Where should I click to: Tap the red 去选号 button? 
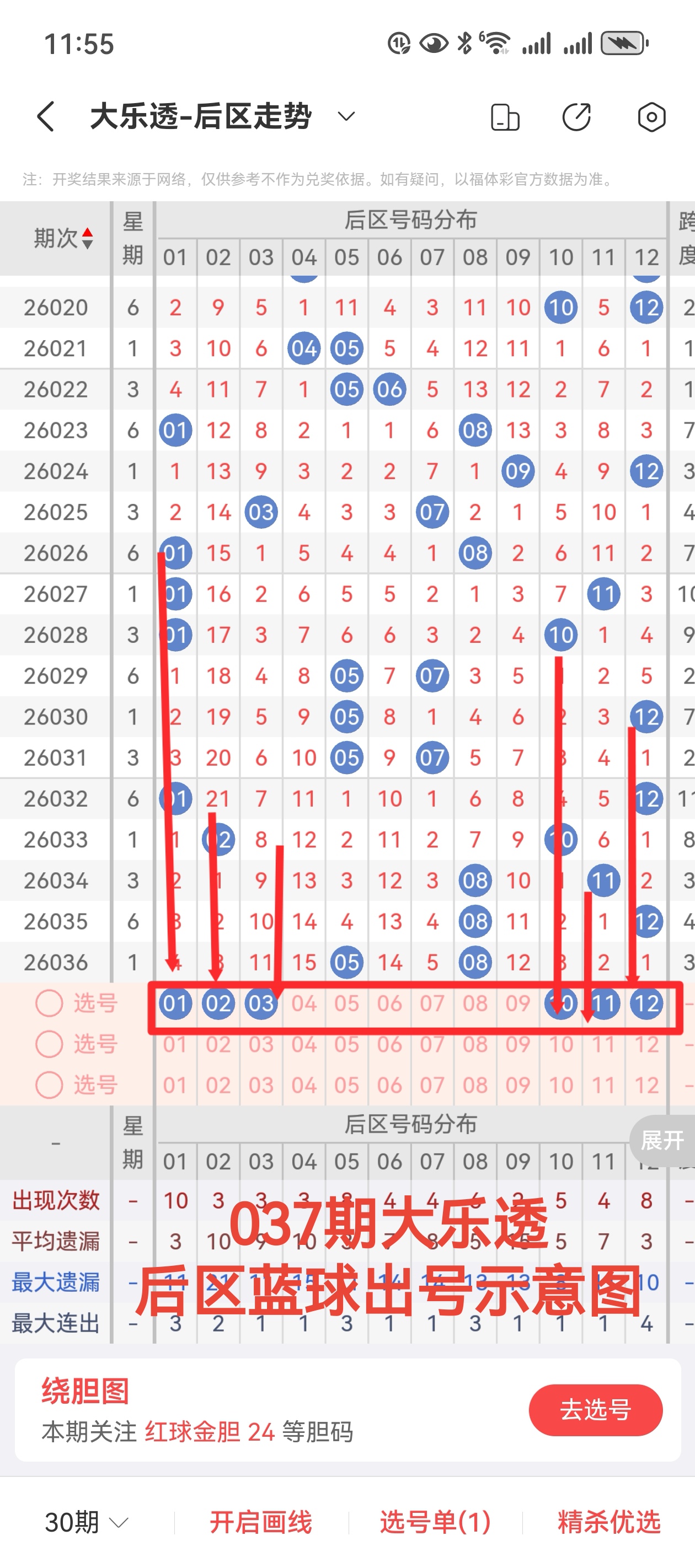pos(595,1410)
